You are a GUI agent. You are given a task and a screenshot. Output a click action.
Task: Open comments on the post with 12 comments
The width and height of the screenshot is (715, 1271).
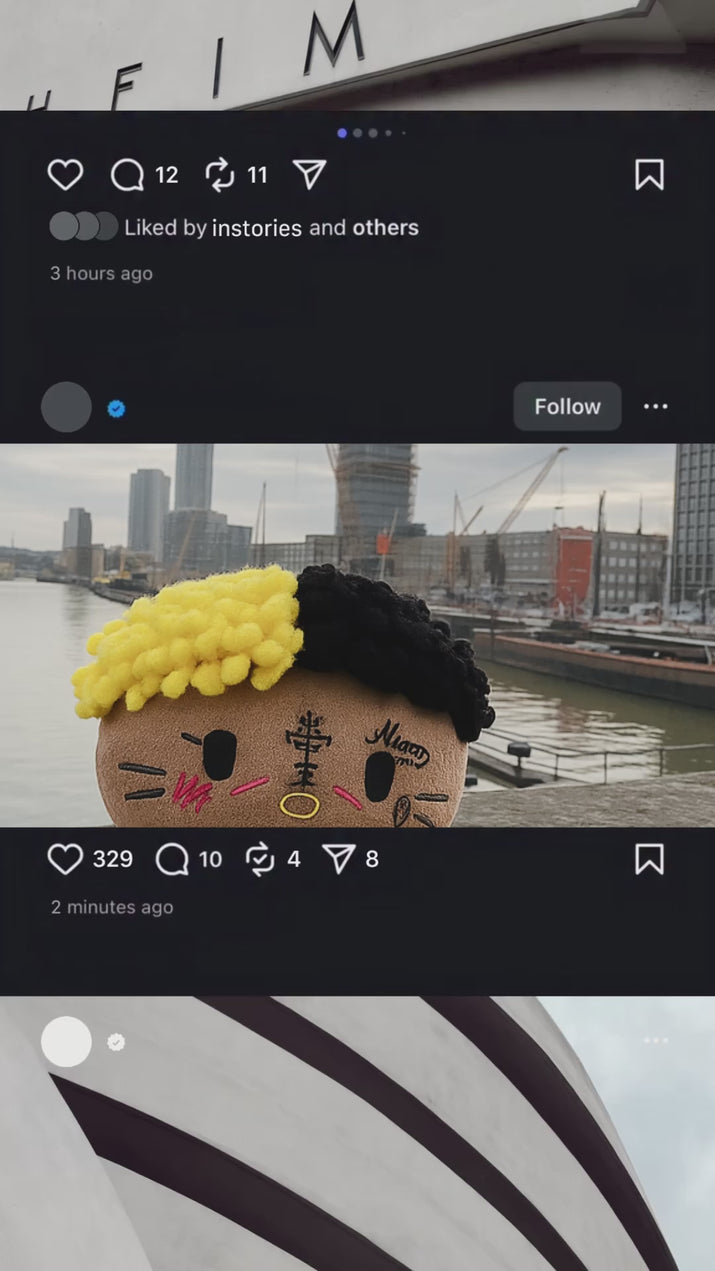click(127, 175)
